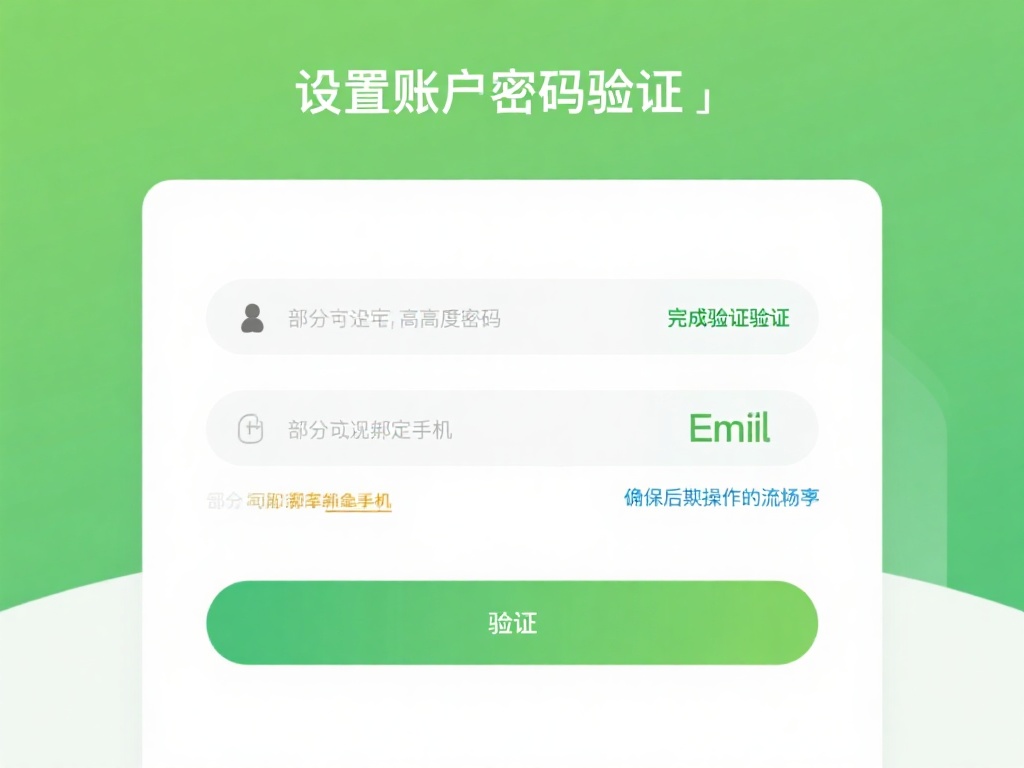Tap the account password input field
The height and width of the screenshot is (768, 1024).
click(440, 319)
